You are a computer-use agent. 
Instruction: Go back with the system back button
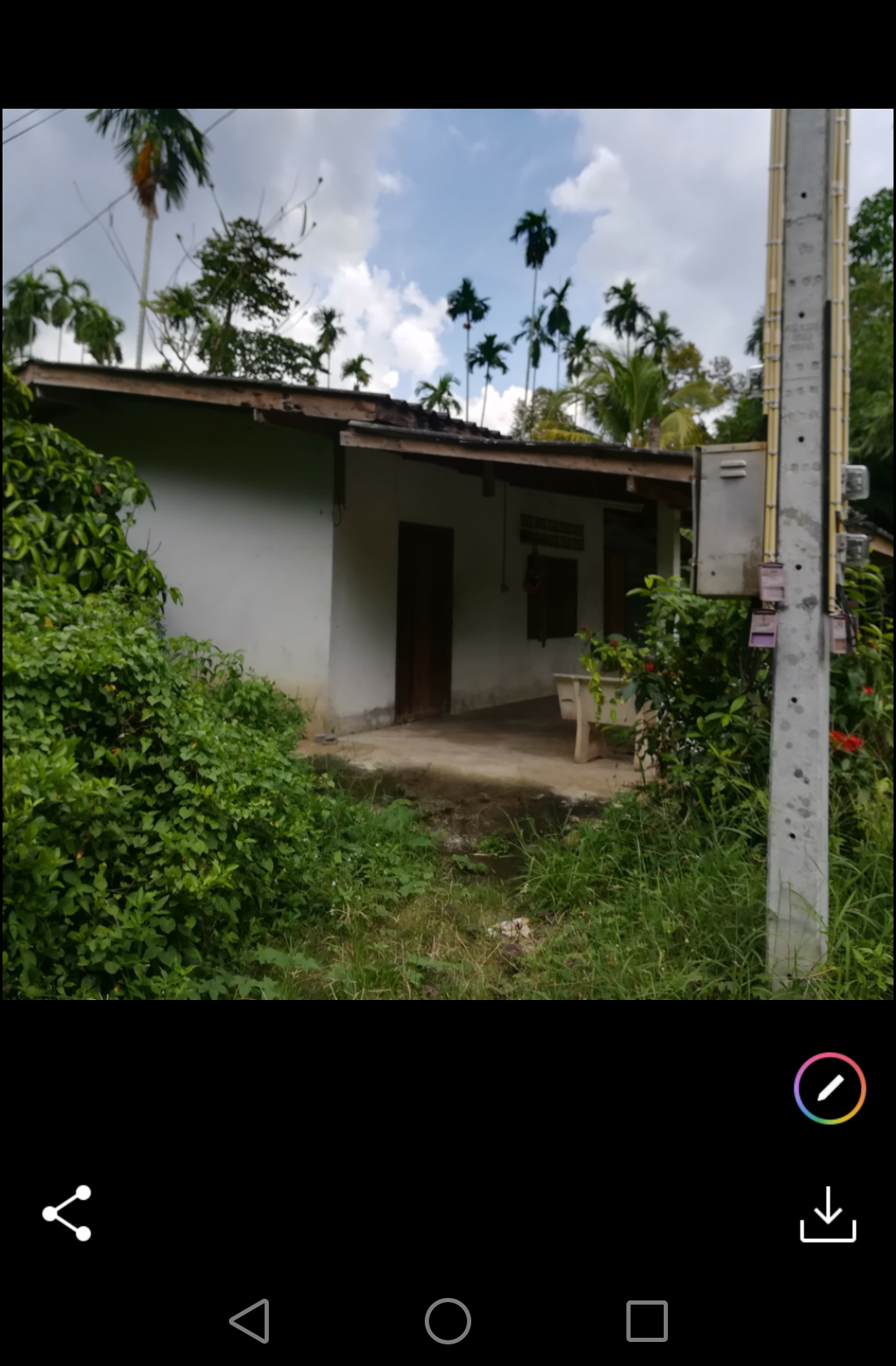point(250,1320)
